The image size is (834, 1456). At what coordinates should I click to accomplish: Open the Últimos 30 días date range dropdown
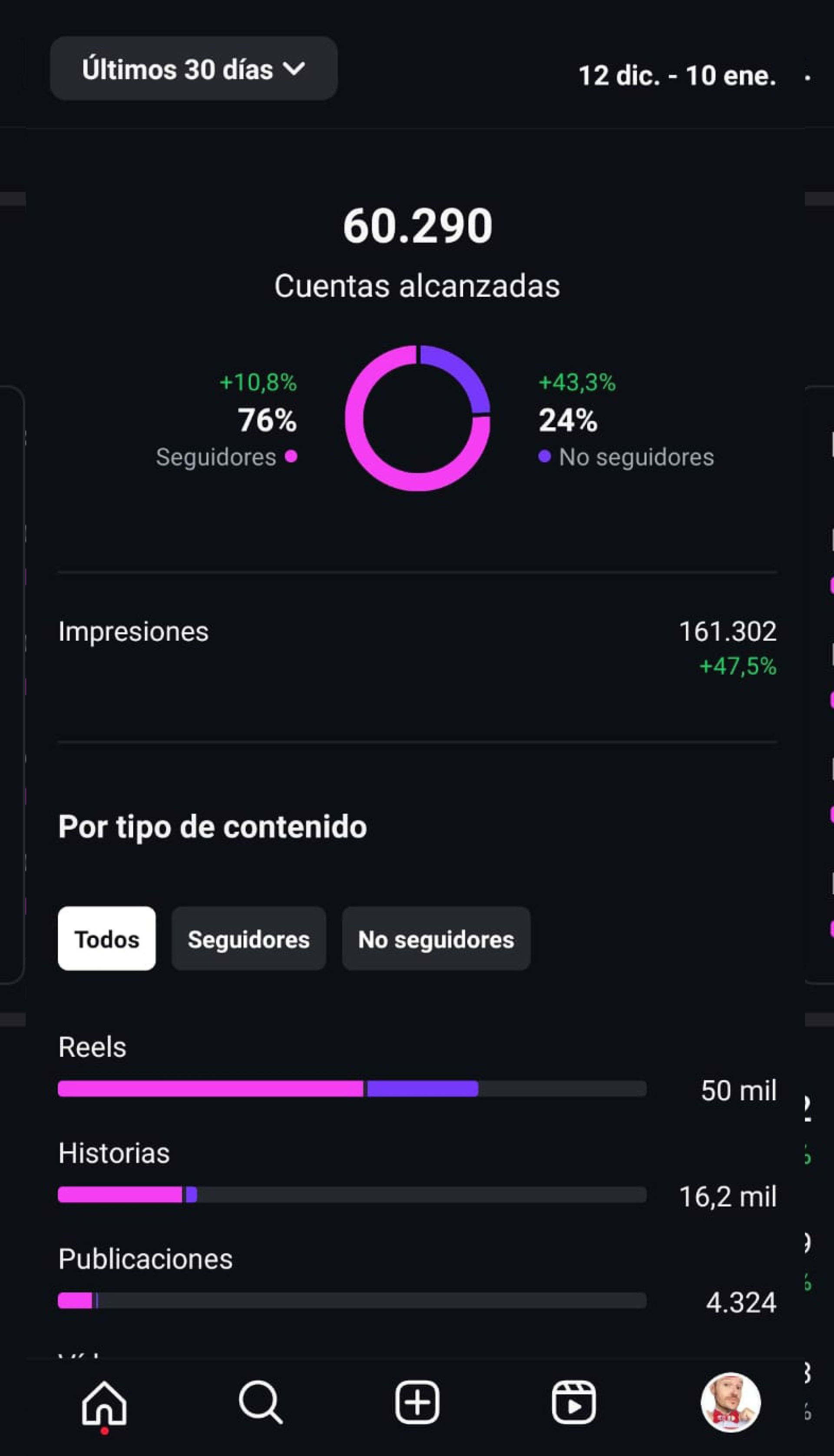click(x=194, y=69)
